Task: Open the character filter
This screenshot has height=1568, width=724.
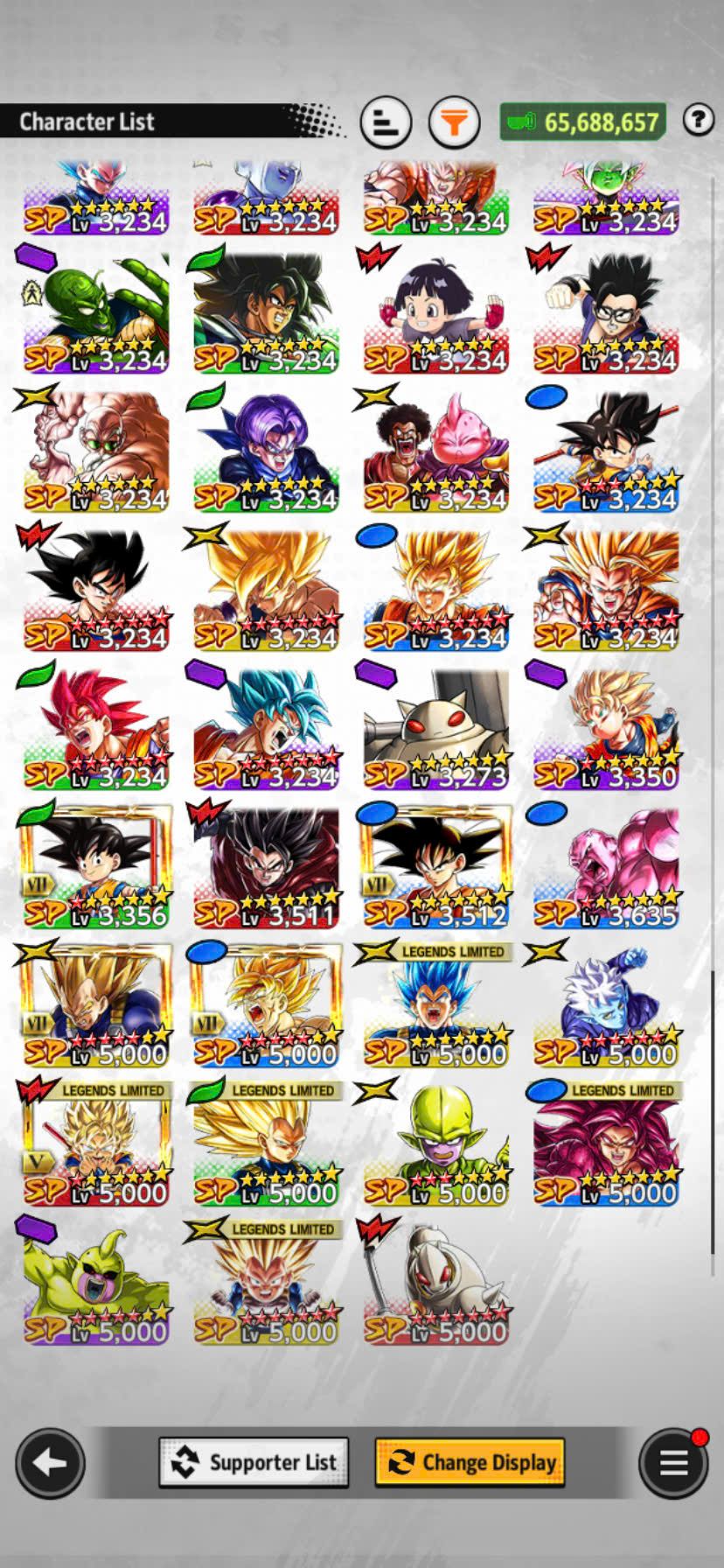Action: 454,122
